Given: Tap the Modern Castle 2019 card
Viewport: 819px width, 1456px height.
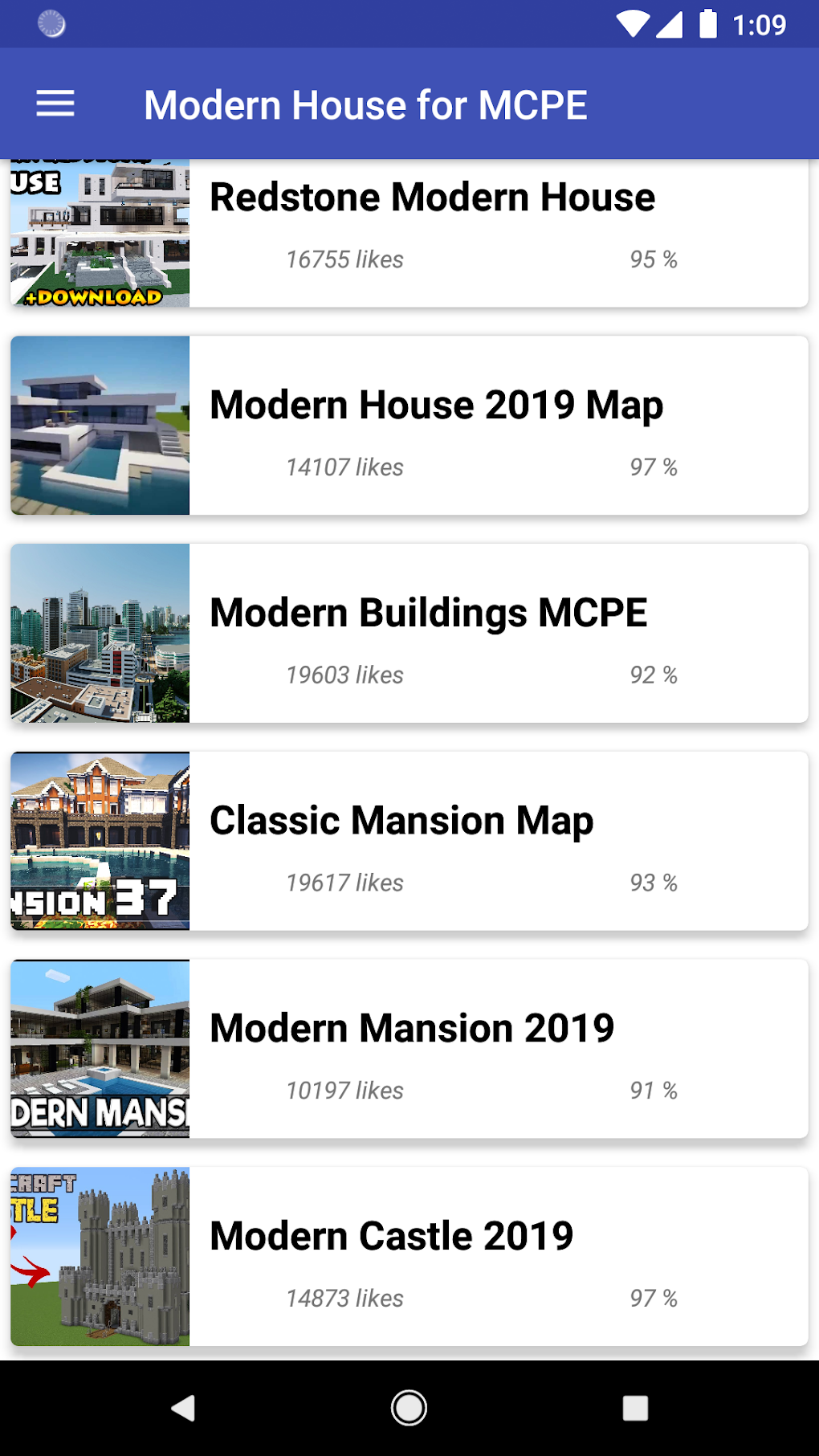Looking at the screenshot, I should point(392,1256).
